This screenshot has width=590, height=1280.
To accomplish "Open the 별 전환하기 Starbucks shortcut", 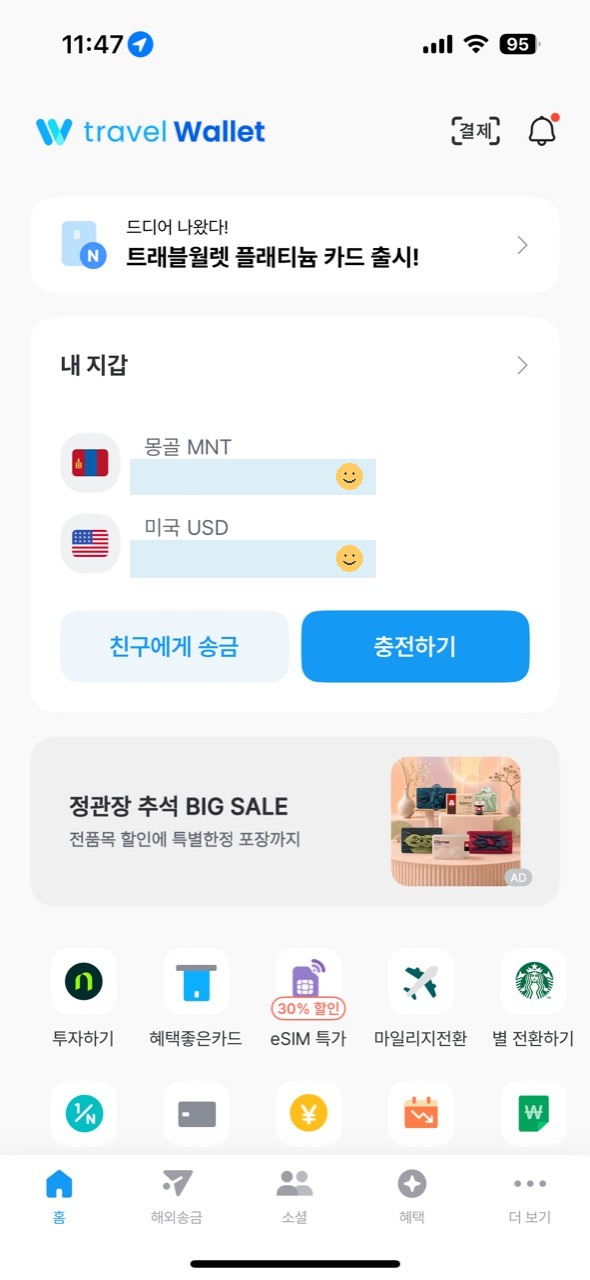I will click(533, 998).
